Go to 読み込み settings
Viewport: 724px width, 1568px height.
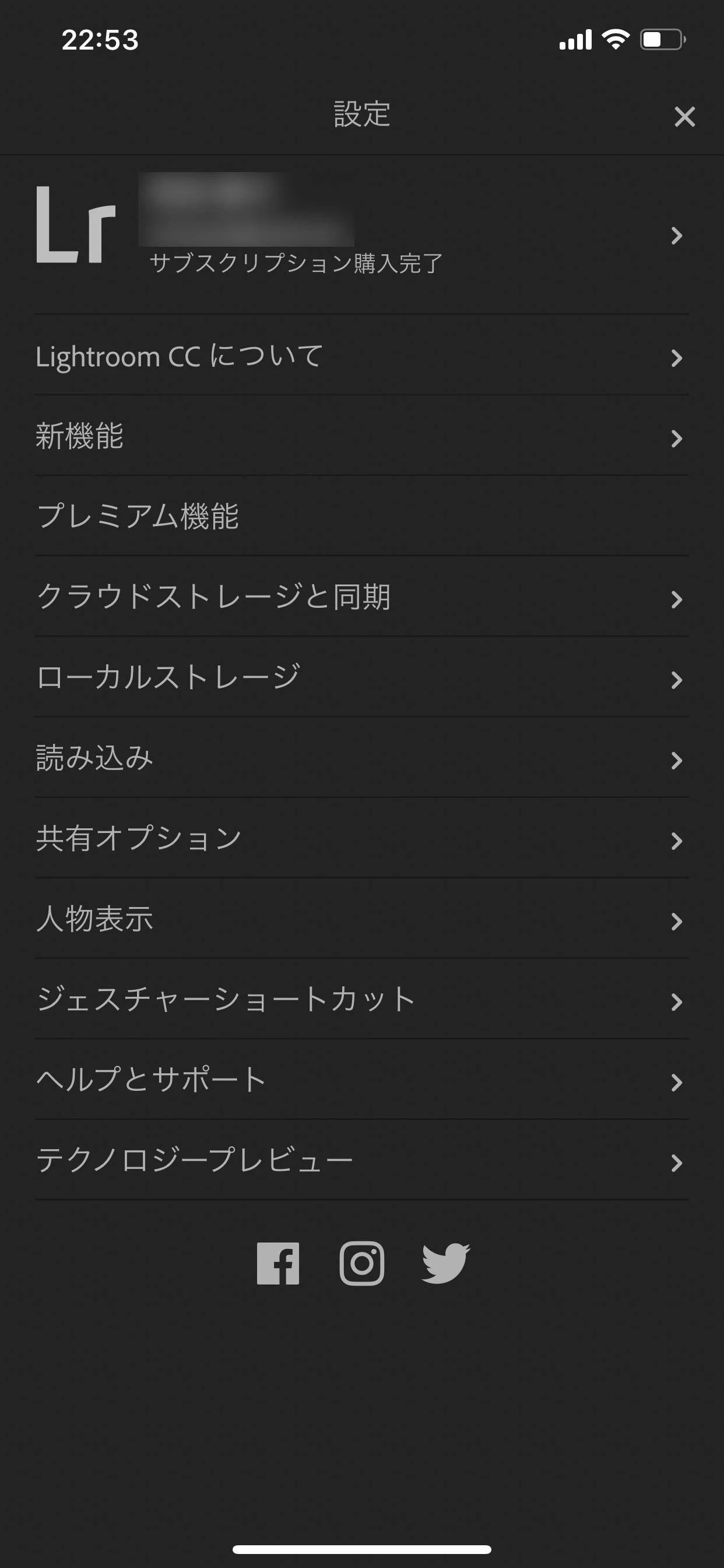point(361,758)
